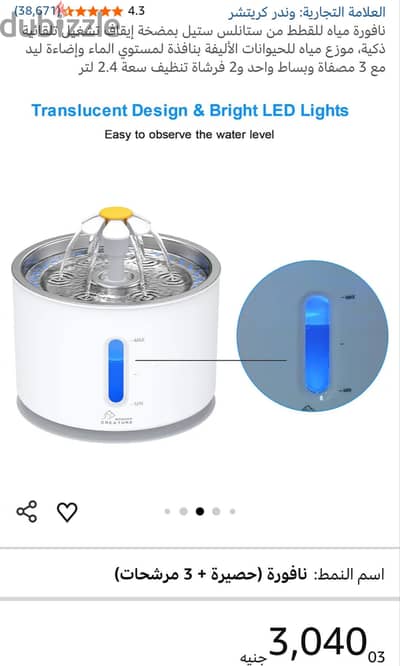Add fountain to wish list heart
This screenshot has height=666, width=400.
[67, 512]
